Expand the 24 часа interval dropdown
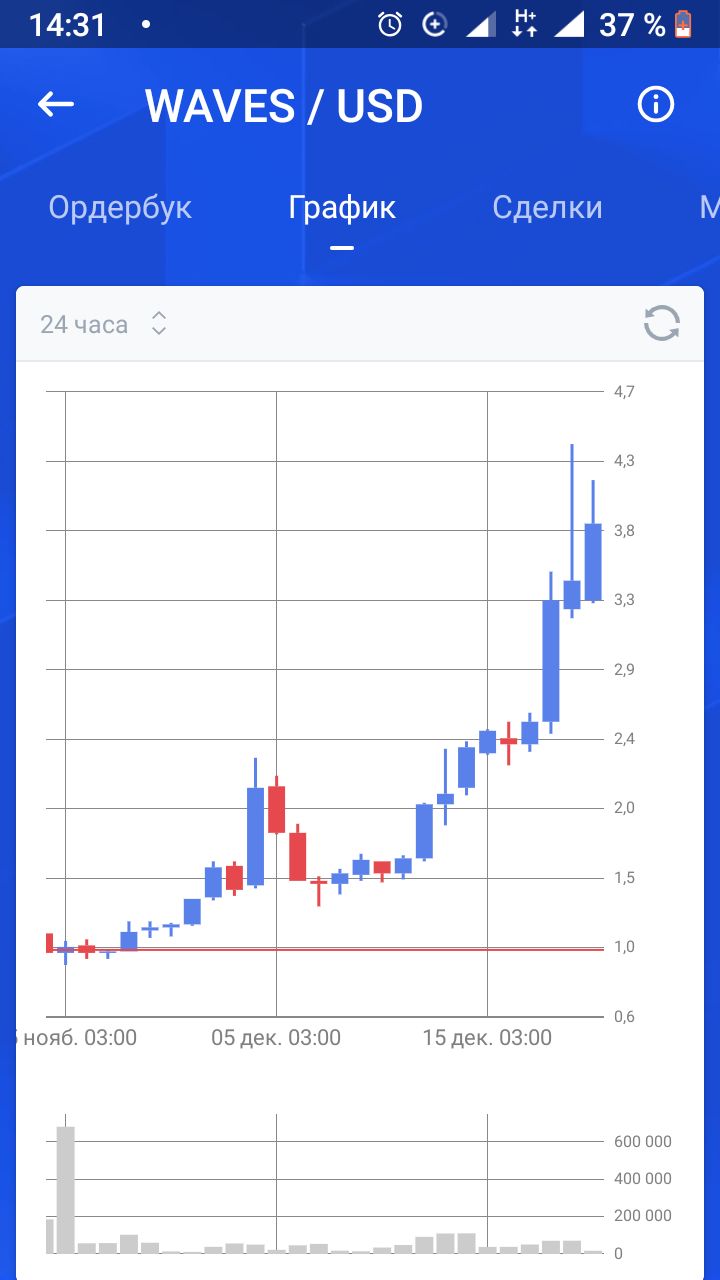The width and height of the screenshot is (720, 1280). pos(103,324)
